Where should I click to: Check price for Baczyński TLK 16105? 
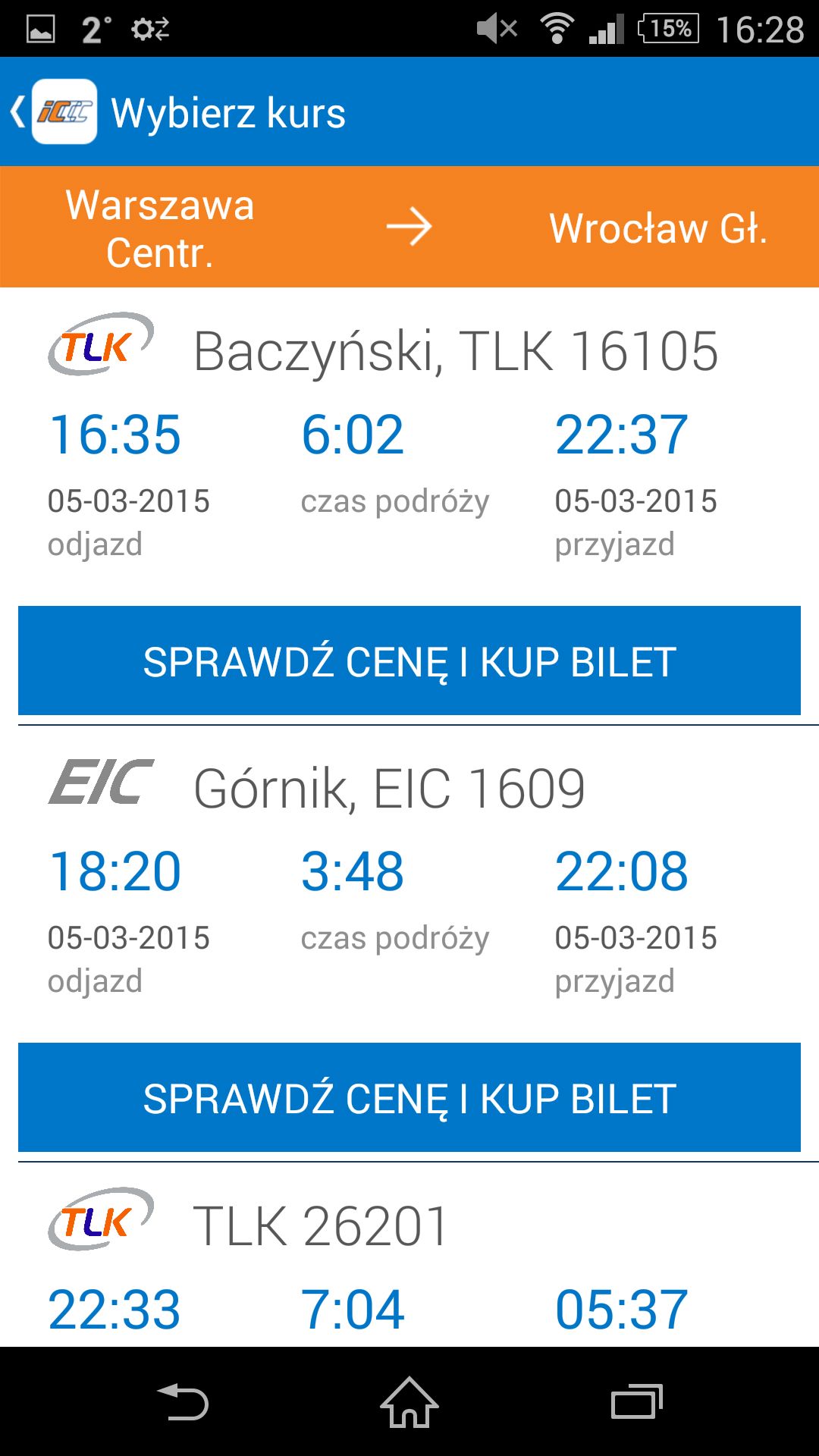(x=409, y=661)
